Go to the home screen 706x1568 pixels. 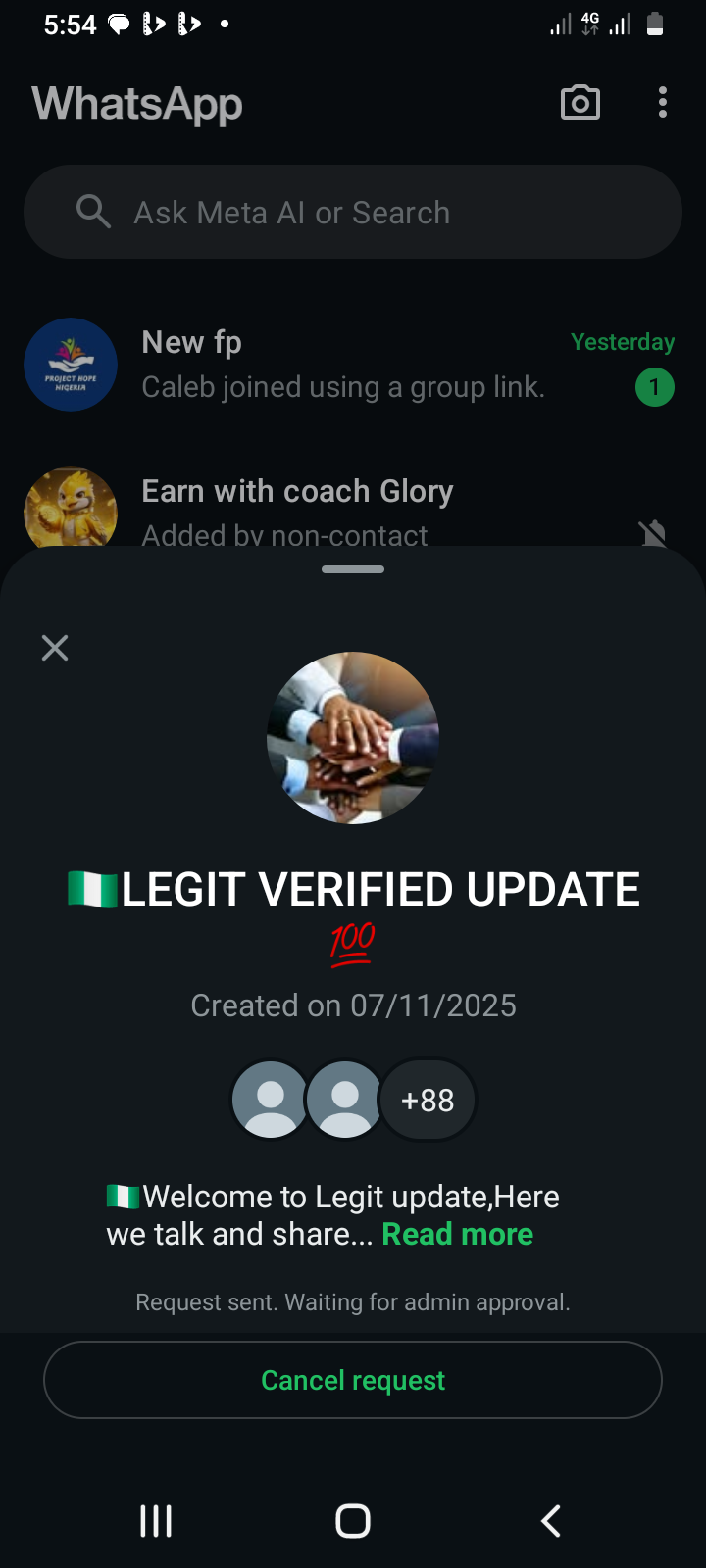click(x=353, y=1521)
